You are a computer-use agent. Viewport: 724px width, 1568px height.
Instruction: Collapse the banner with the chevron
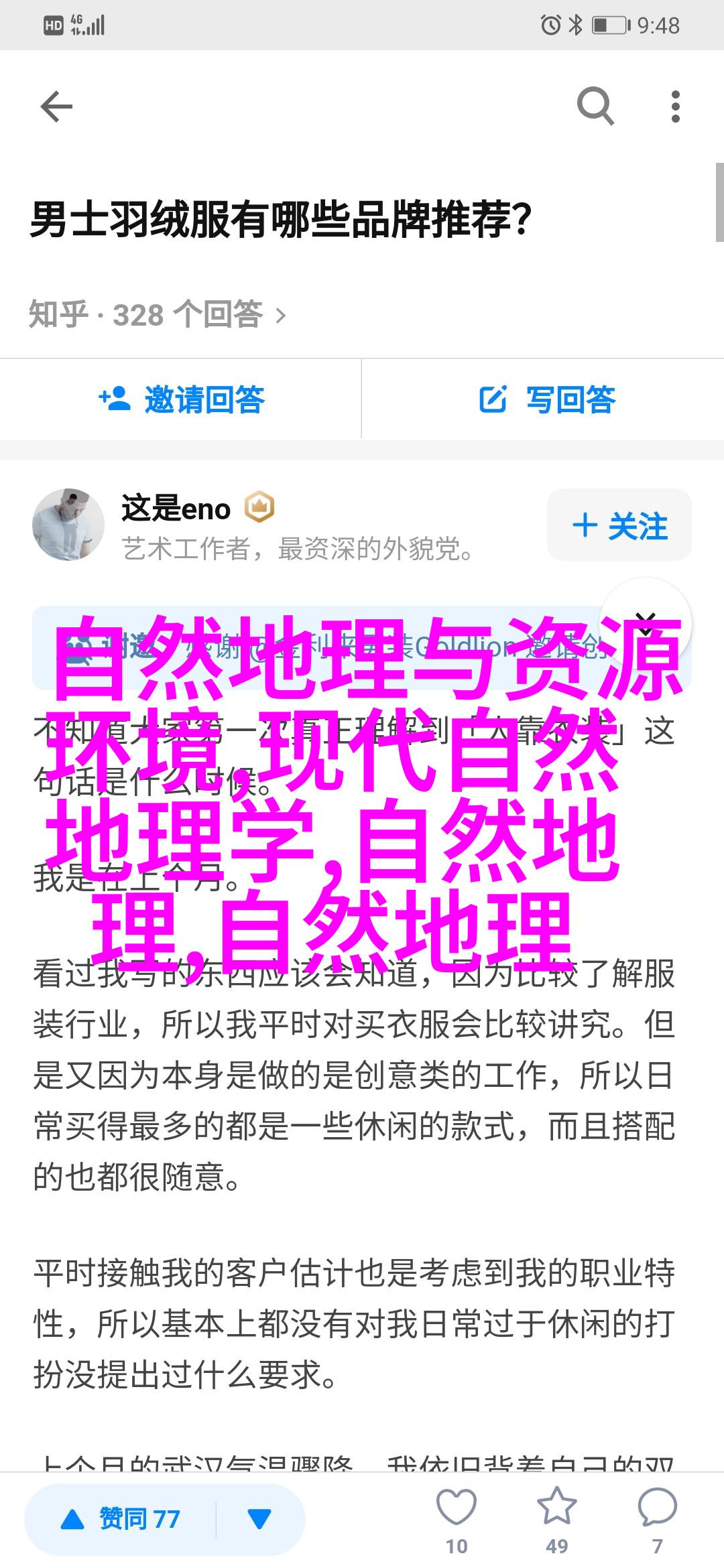645,622
